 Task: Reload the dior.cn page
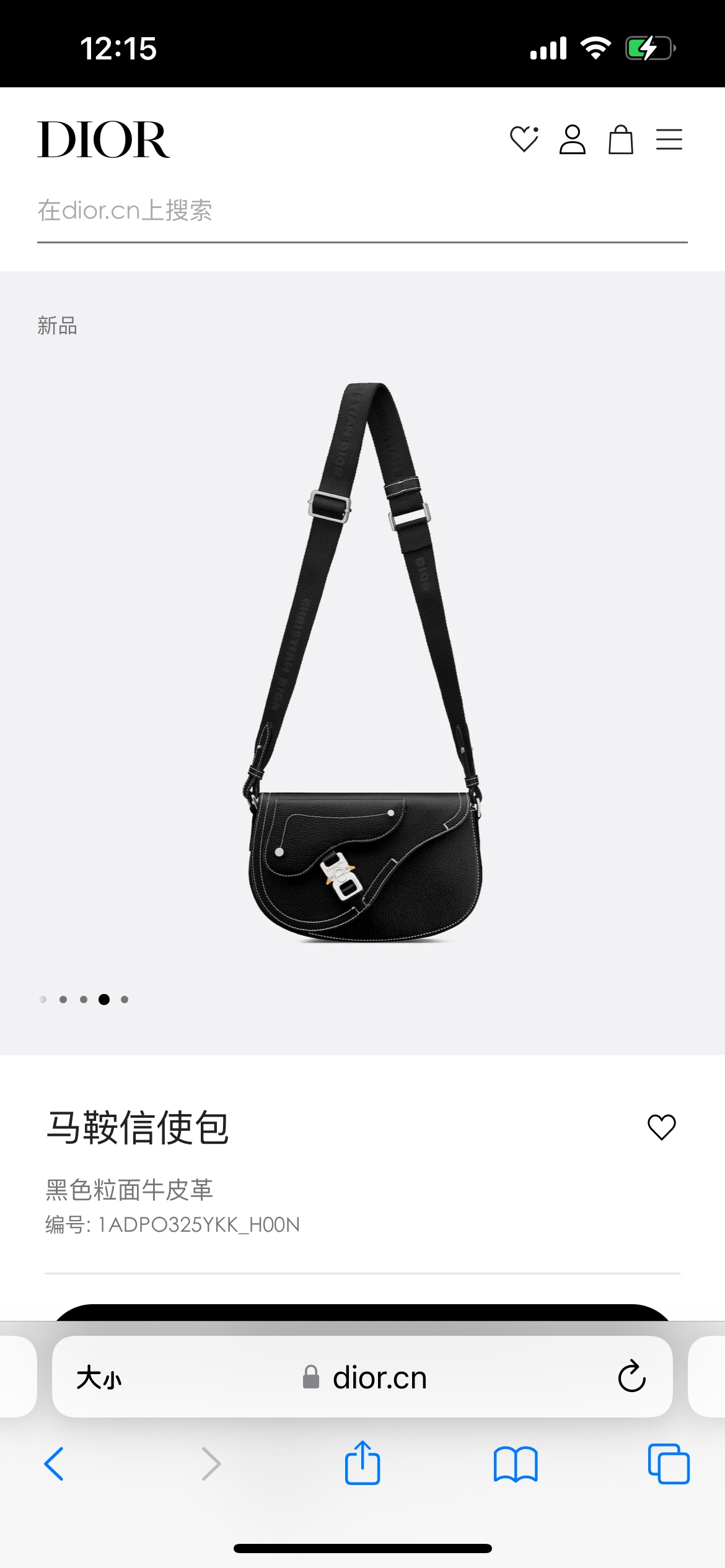click(x=631, y=1377)
